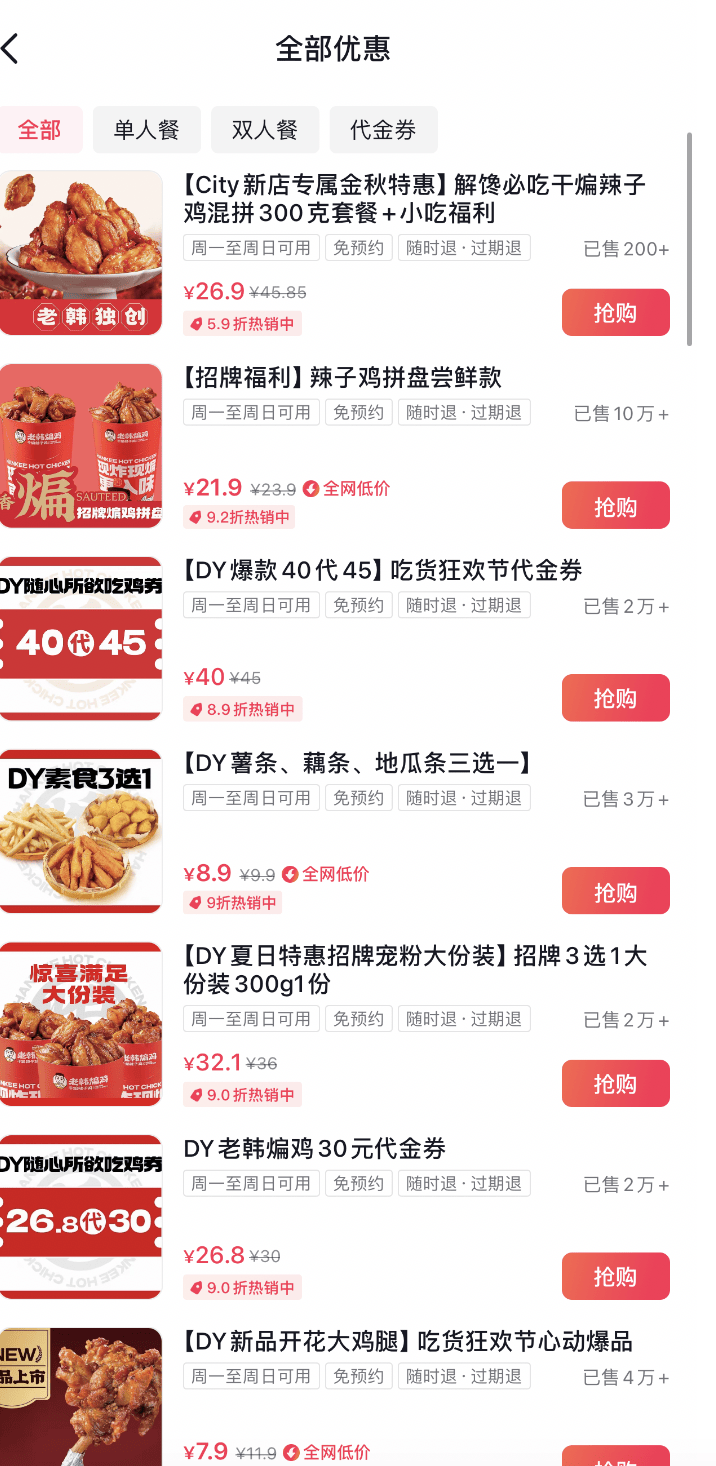Buy the 40代45 吃货狂欢节代金券
The image size is (716, 1466).
[x=615, y=698]
